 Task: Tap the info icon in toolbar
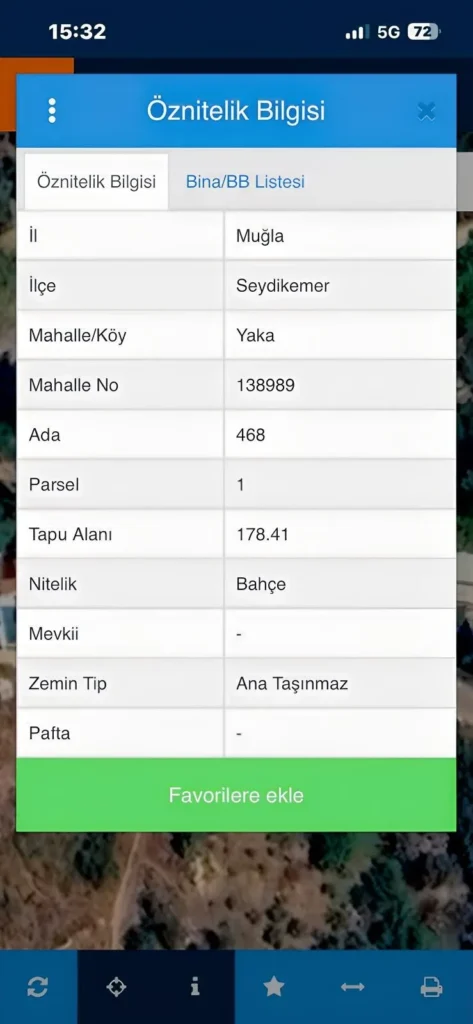tap(195, 987)
